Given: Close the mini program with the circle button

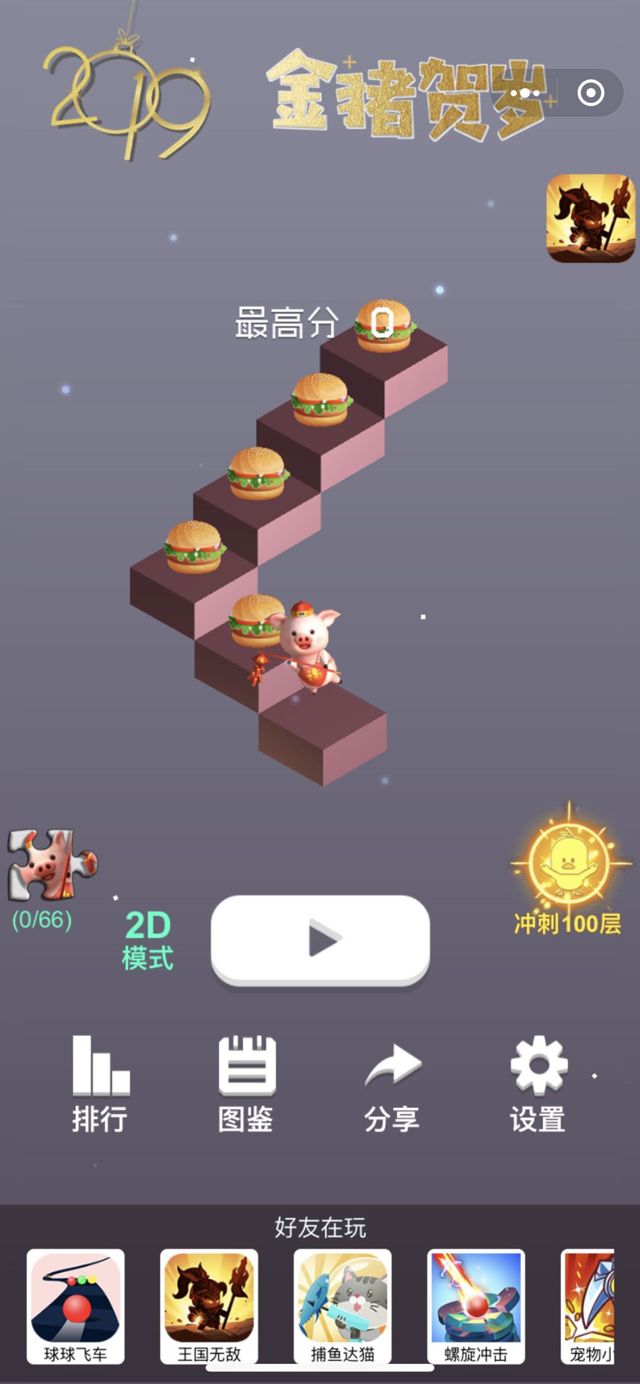Looking at the screenshot, I should pyautogui.click(x=591, y=93).
